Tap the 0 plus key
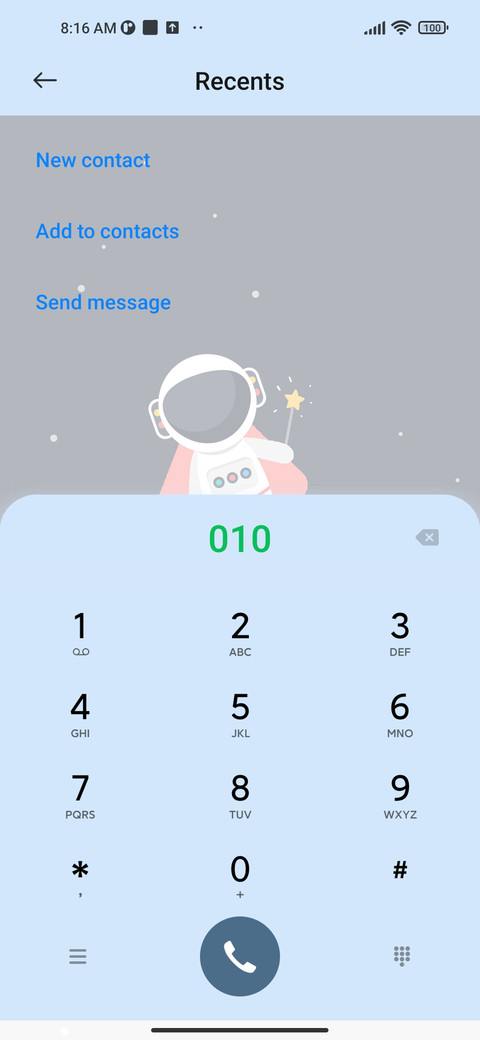This screenshot has height=1040, width=480. [240, 877]
